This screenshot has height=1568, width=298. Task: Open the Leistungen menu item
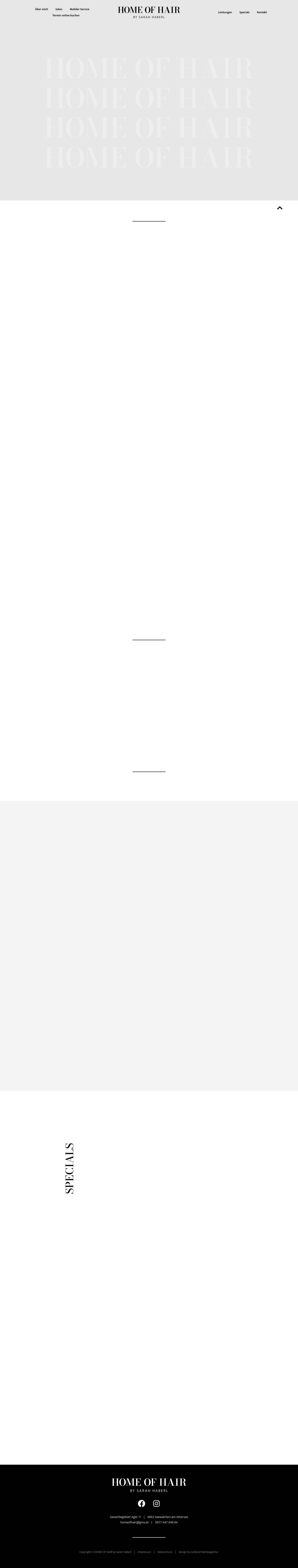(225, 12)
